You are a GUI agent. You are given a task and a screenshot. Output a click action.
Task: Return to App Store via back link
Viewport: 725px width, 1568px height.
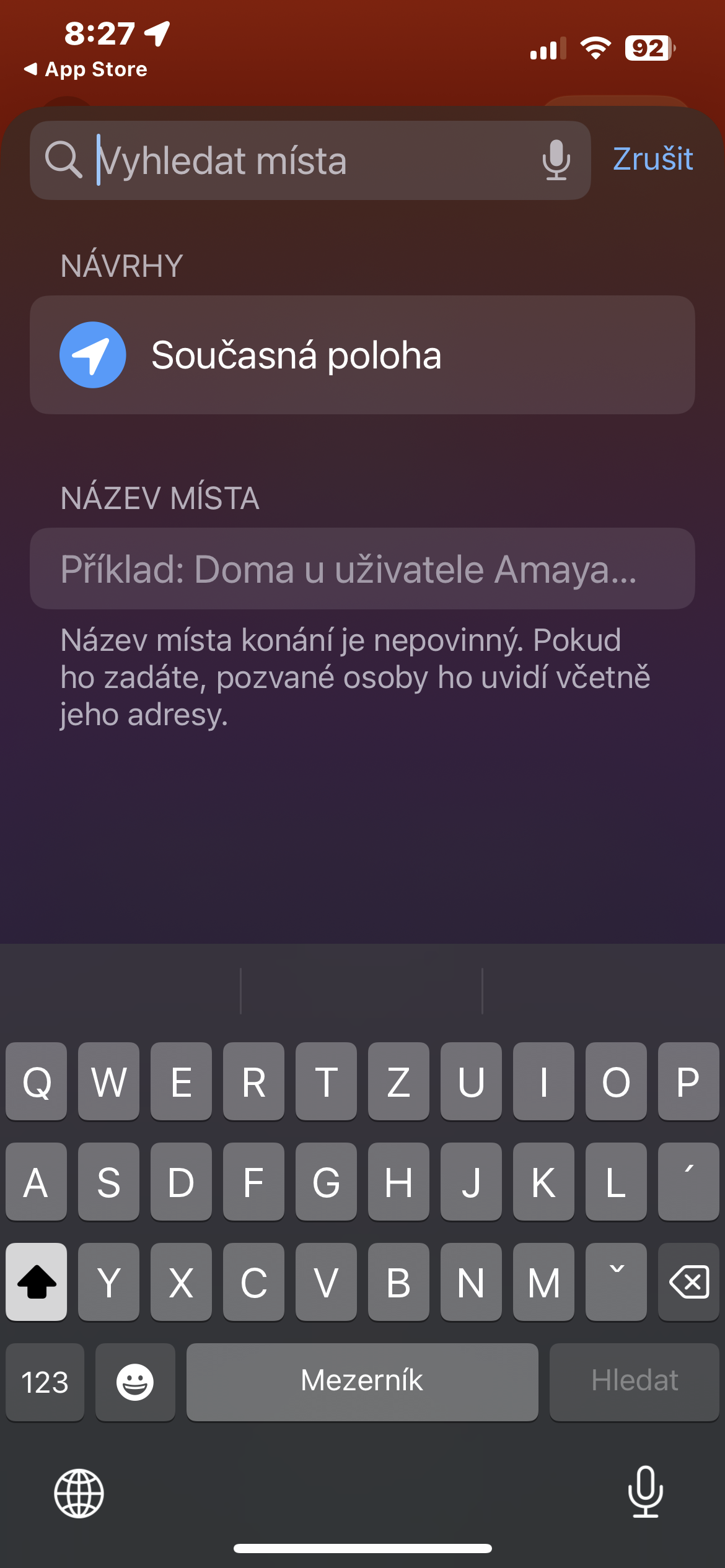86,69
